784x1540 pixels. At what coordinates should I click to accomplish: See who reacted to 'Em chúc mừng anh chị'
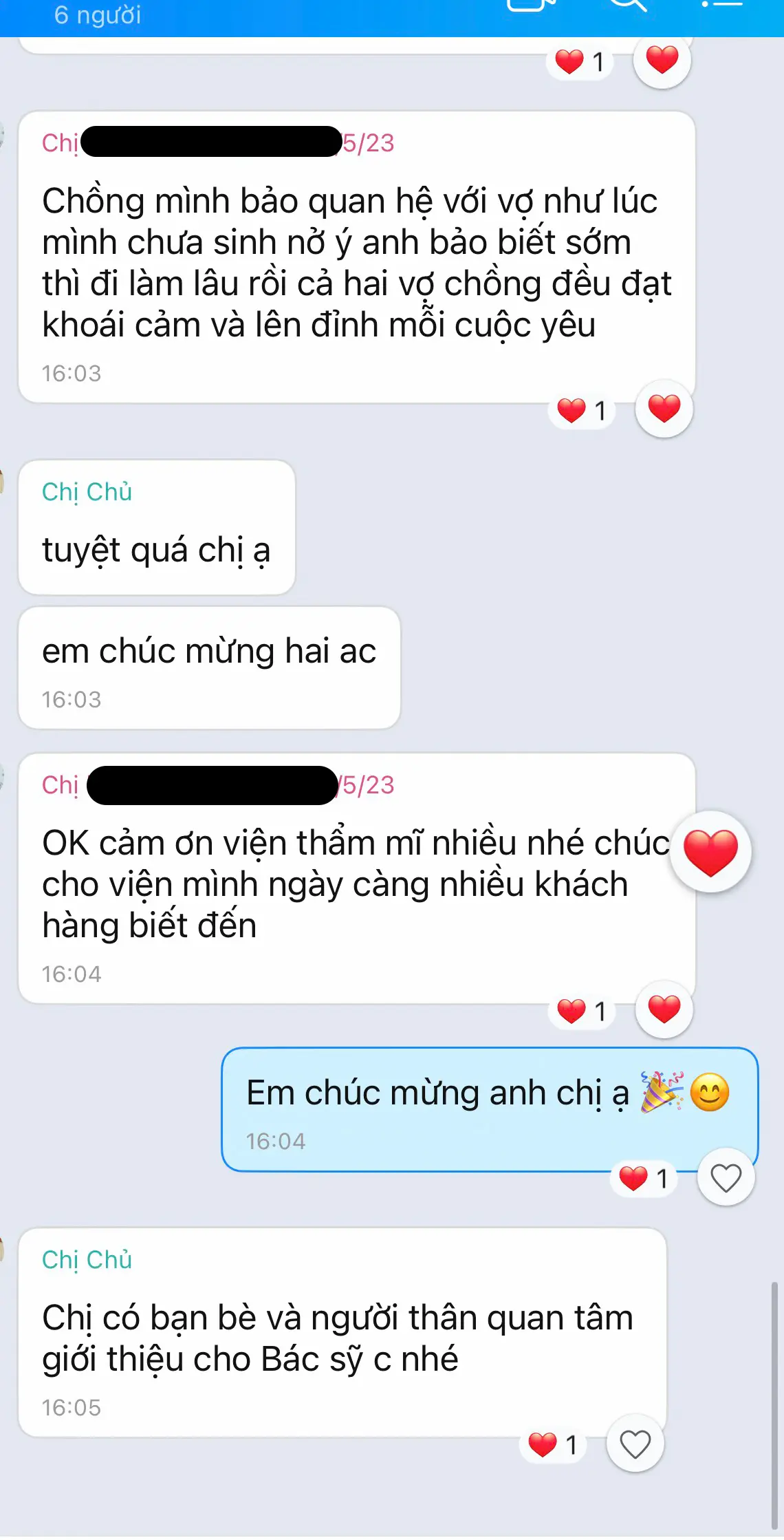tap(644, 1179)
